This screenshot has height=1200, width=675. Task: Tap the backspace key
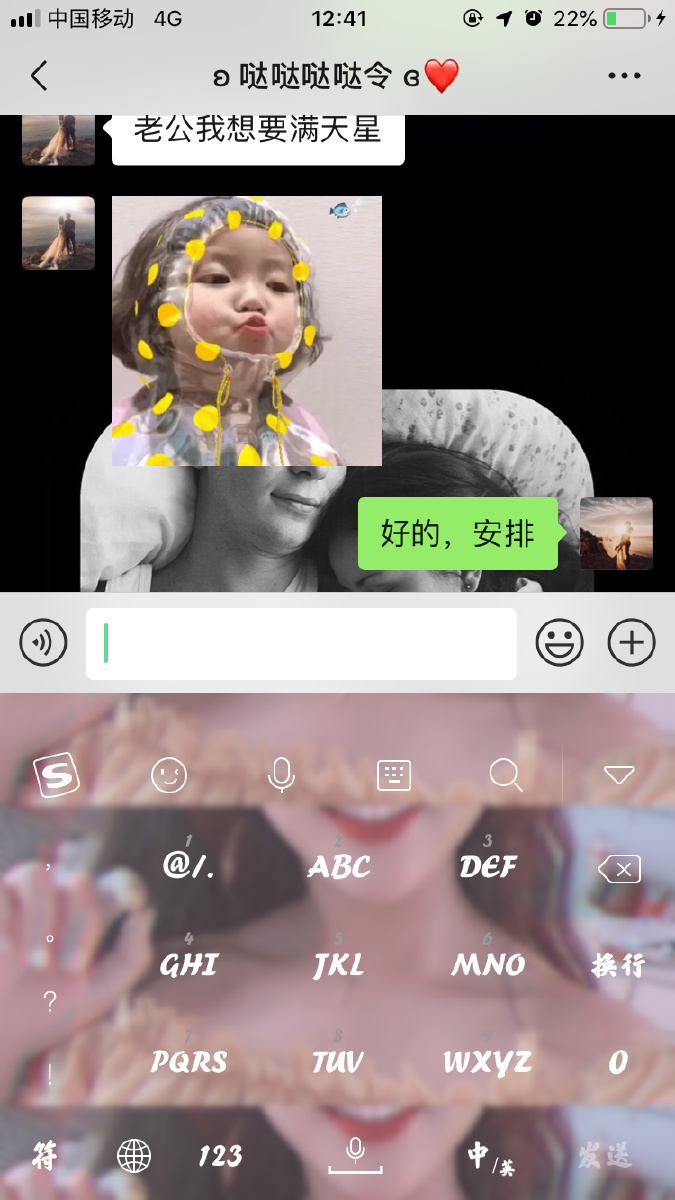619,869
